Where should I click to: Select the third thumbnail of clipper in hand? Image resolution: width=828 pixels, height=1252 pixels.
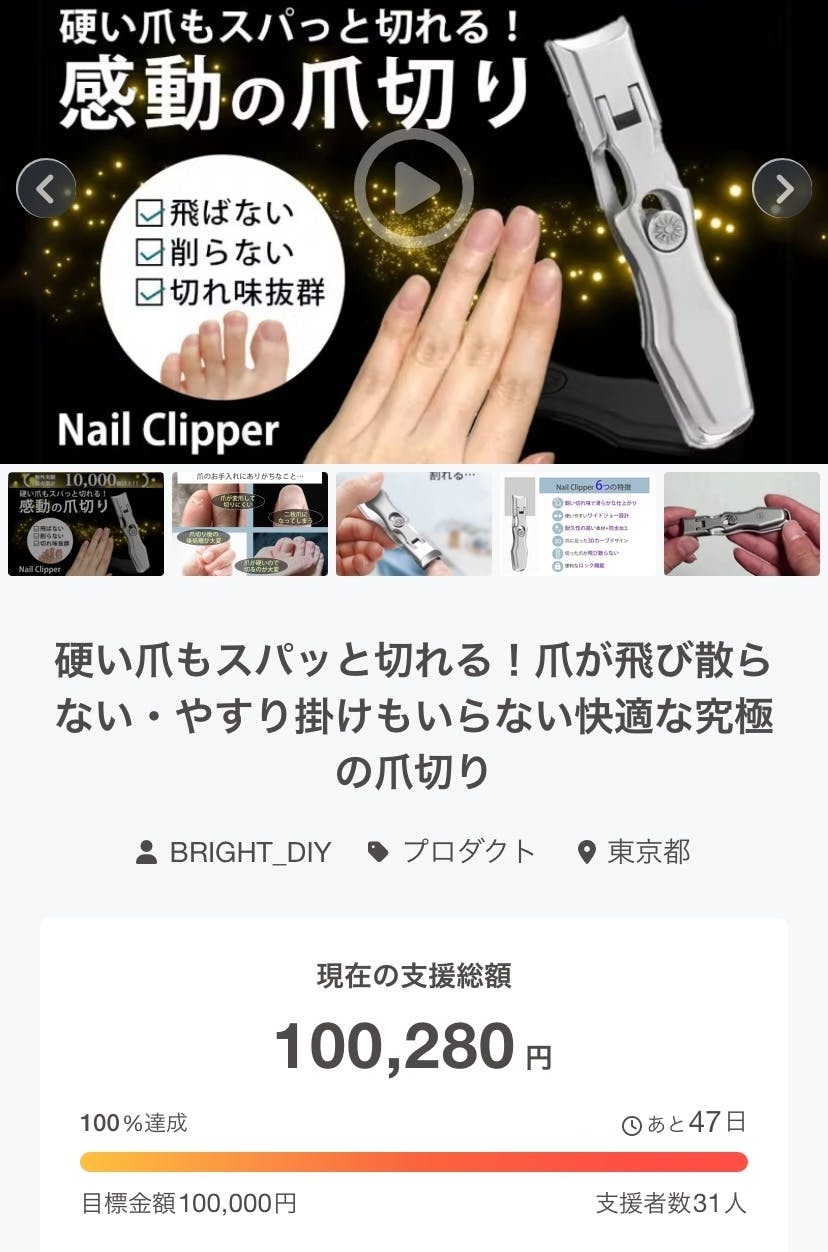414,524
